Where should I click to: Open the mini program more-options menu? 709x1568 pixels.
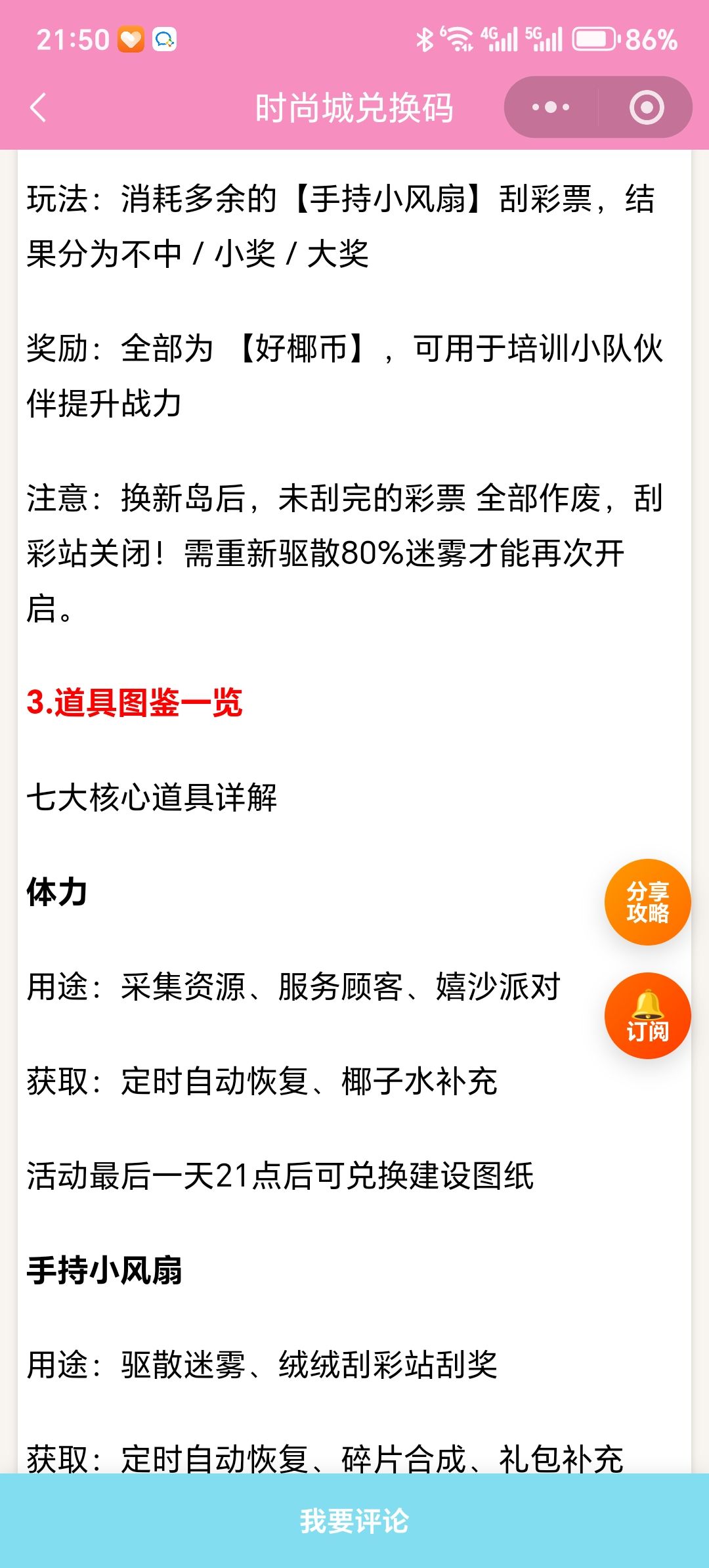click(x=551, y=108)
